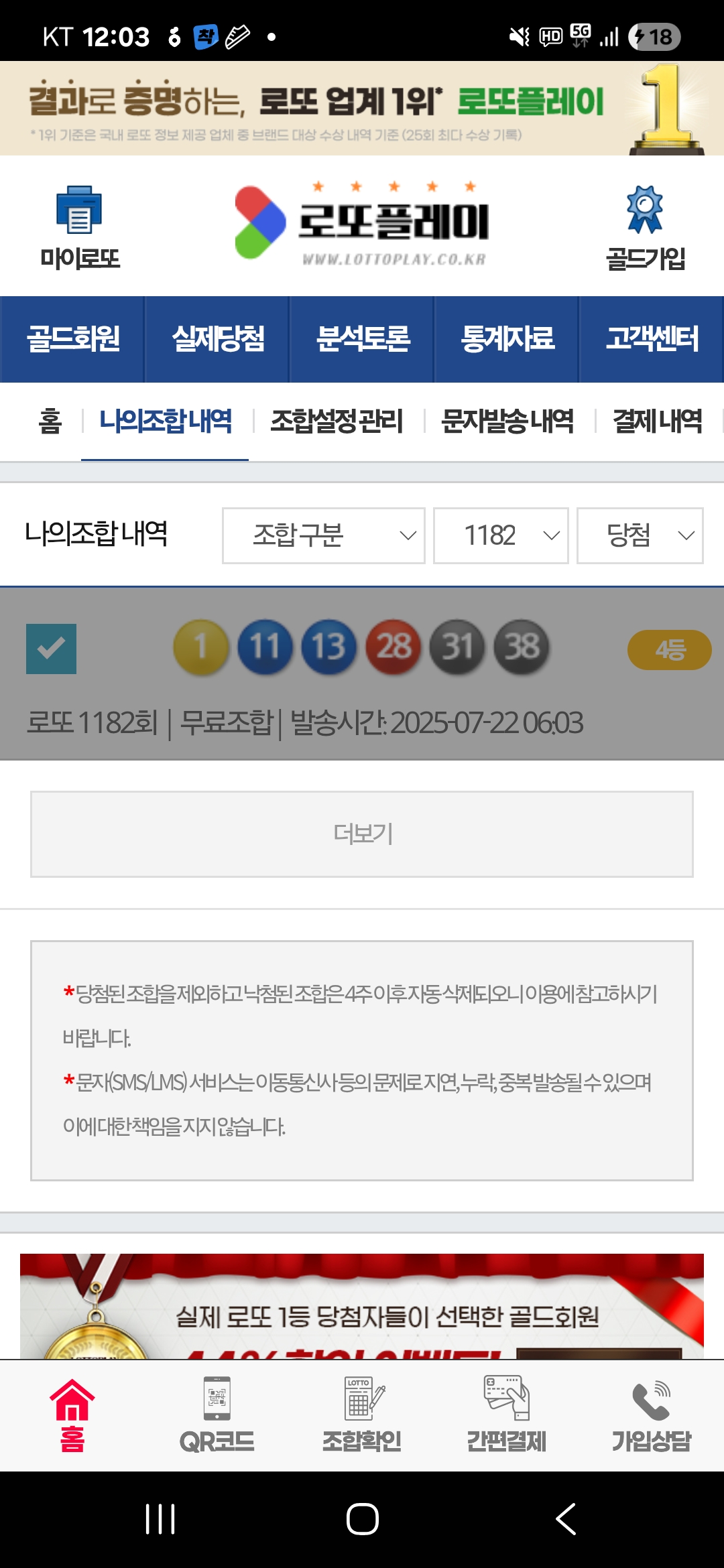Switch to 결제내역 sub-tab
The width and height of the screenshot is (724, 1568).
657,421
